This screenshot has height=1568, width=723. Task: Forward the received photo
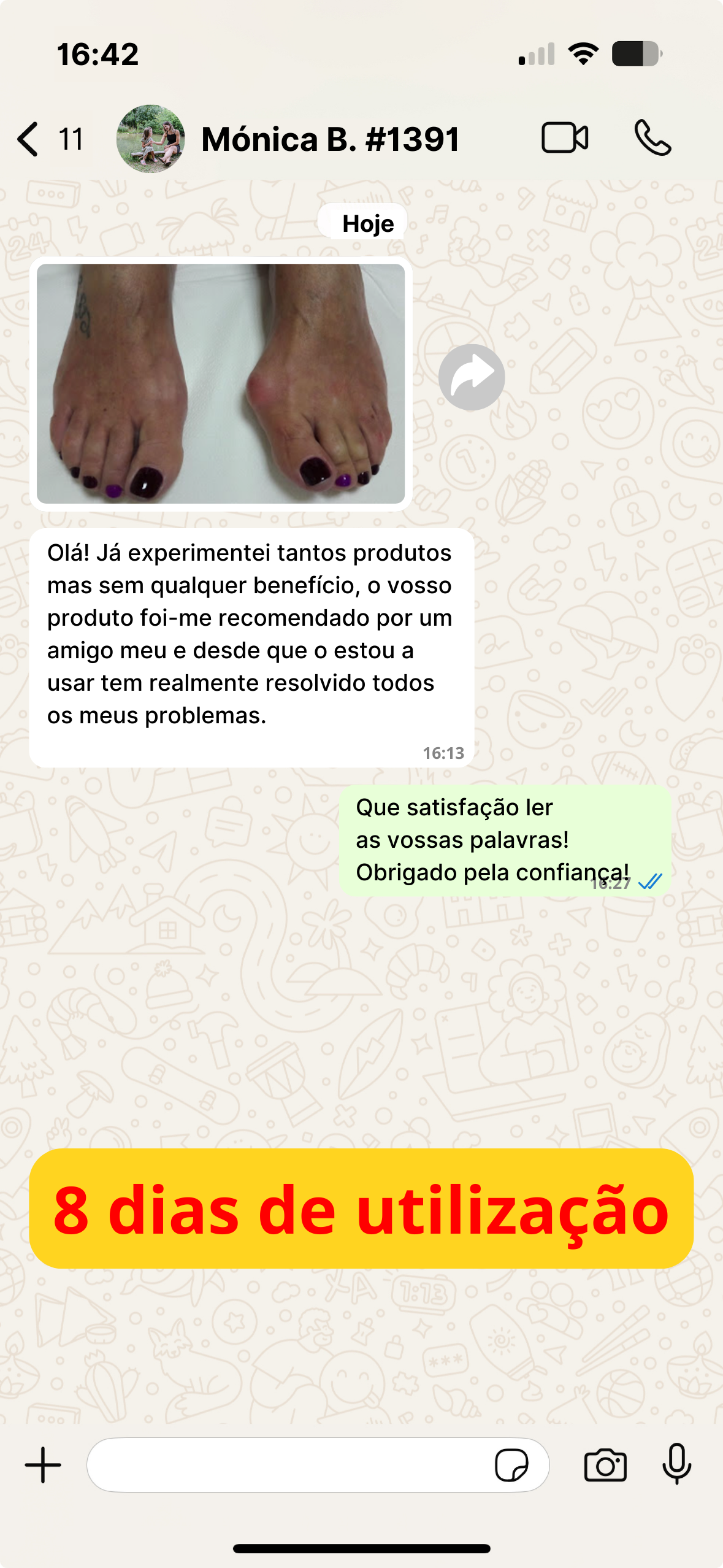click(472, 377)
